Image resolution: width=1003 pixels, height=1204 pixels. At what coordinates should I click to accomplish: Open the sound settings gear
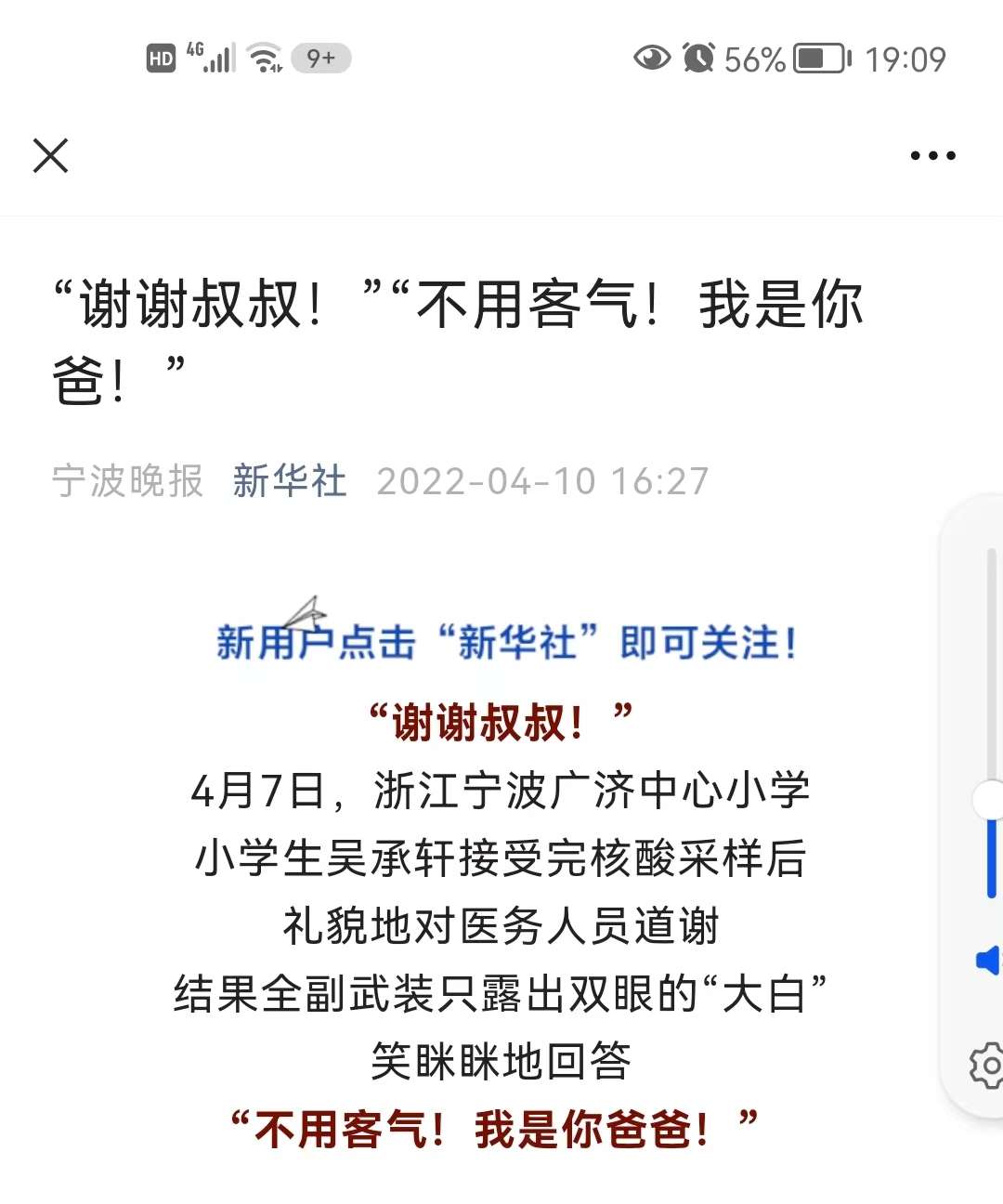(988, 1066)
